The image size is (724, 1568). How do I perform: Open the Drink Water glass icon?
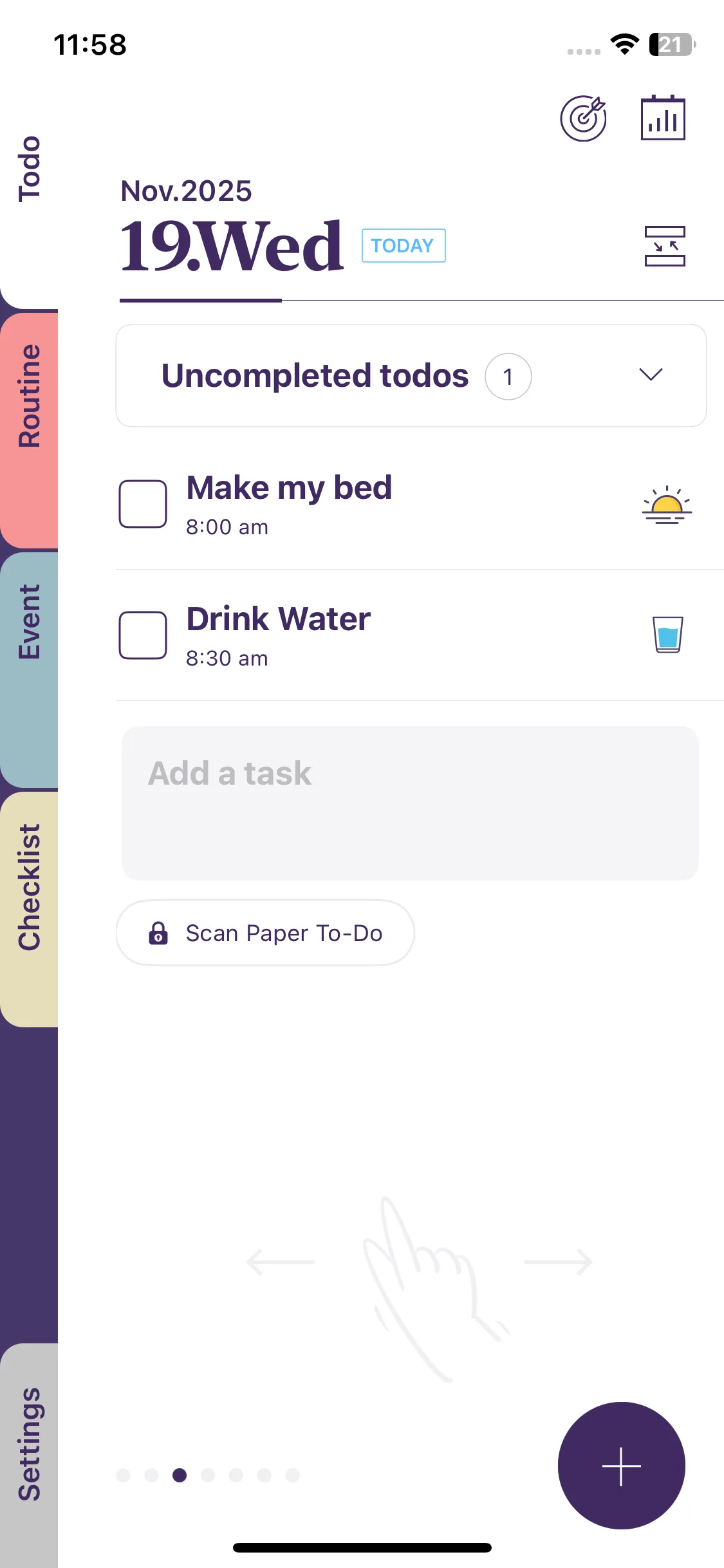click(668, 635)
